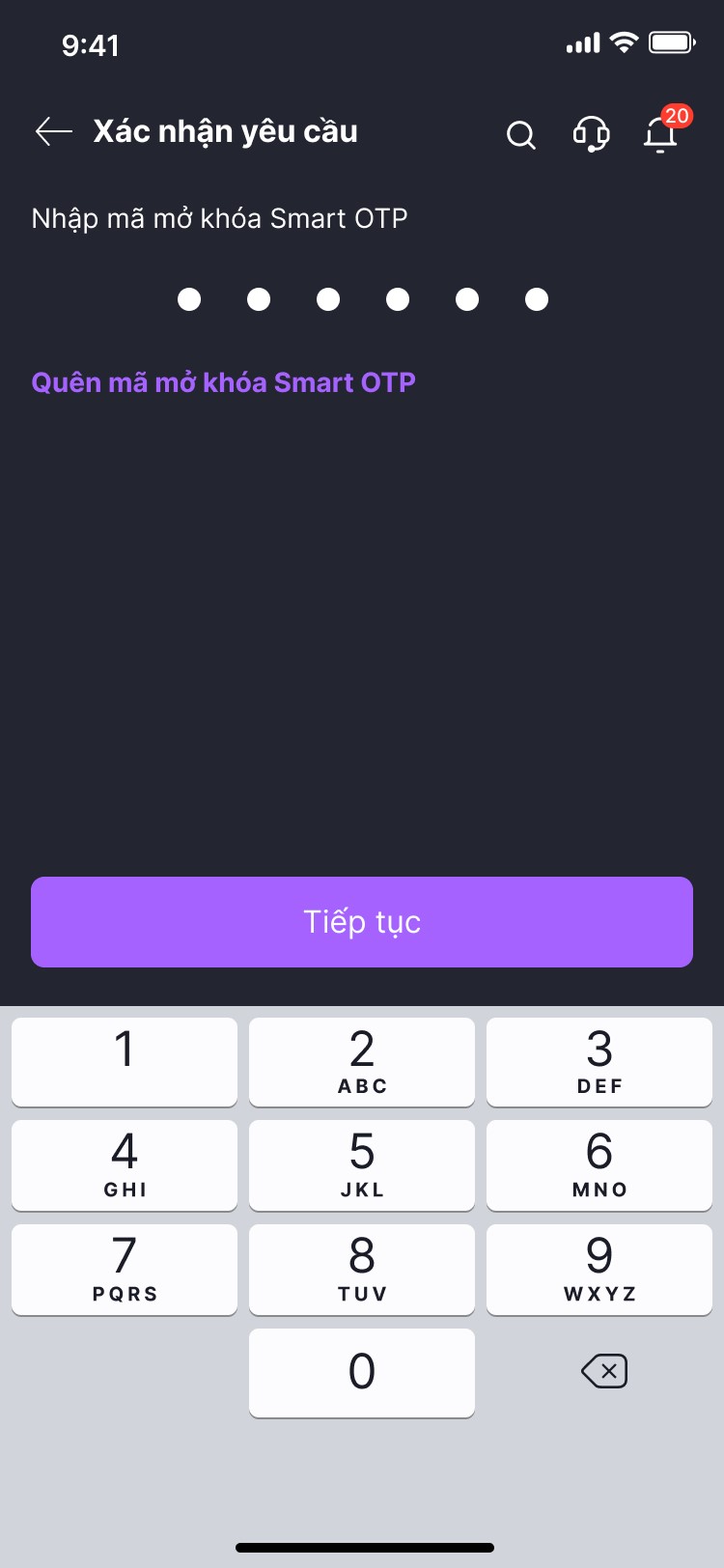This screenshot has height=1568, width=724.
Task: Go back from Xác nhận yêu cầu
Action: pos(54,131)
